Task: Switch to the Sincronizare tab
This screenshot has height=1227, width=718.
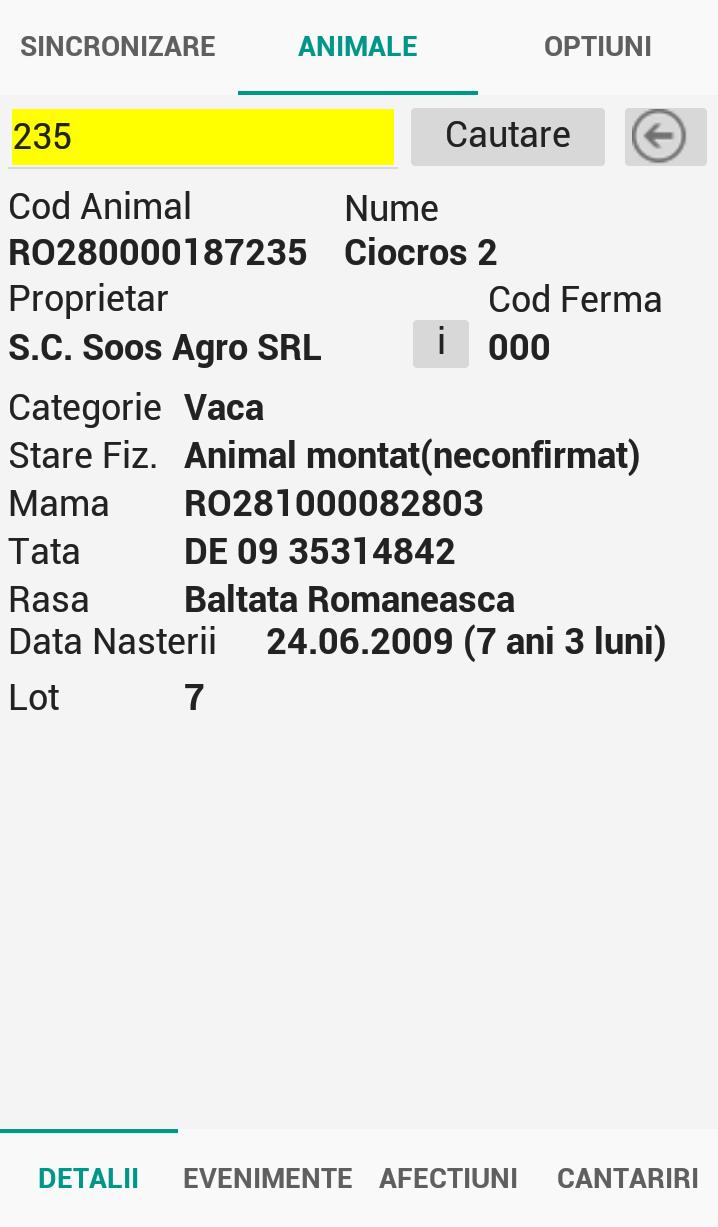Action: (118, 47)
